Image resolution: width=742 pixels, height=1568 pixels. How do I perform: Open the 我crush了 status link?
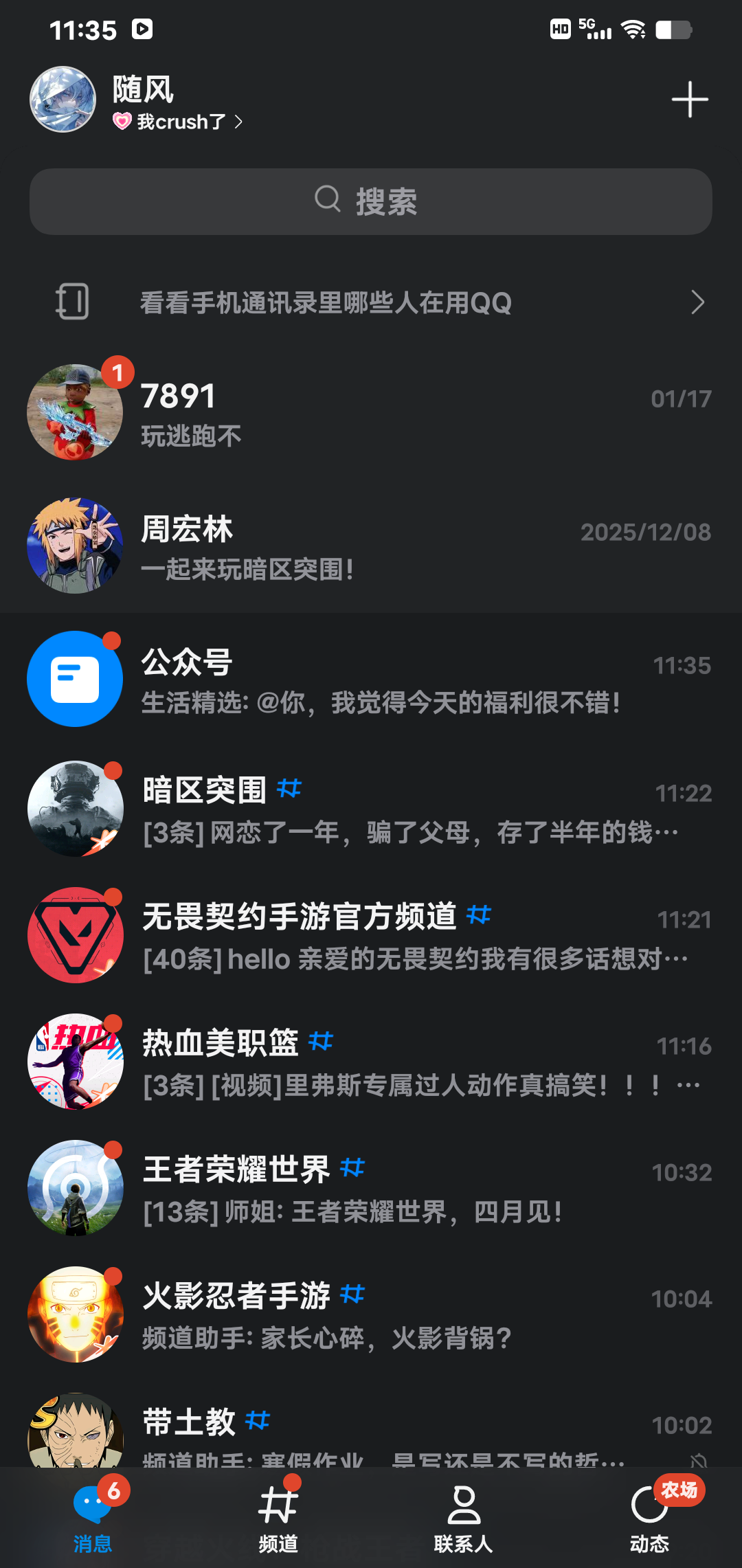point(180,122)
